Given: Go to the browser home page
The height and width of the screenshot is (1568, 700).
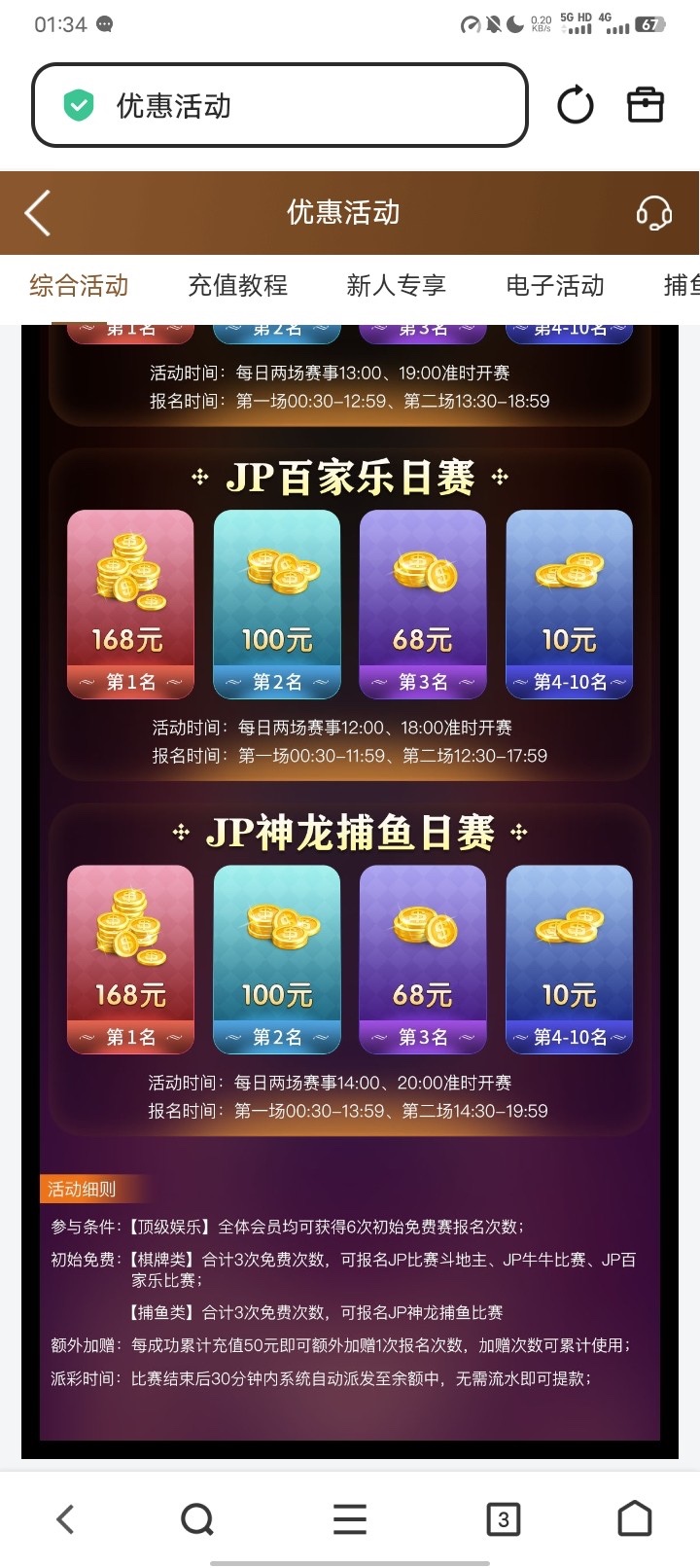Looking at the screenshot, I should coord(635,1518).
